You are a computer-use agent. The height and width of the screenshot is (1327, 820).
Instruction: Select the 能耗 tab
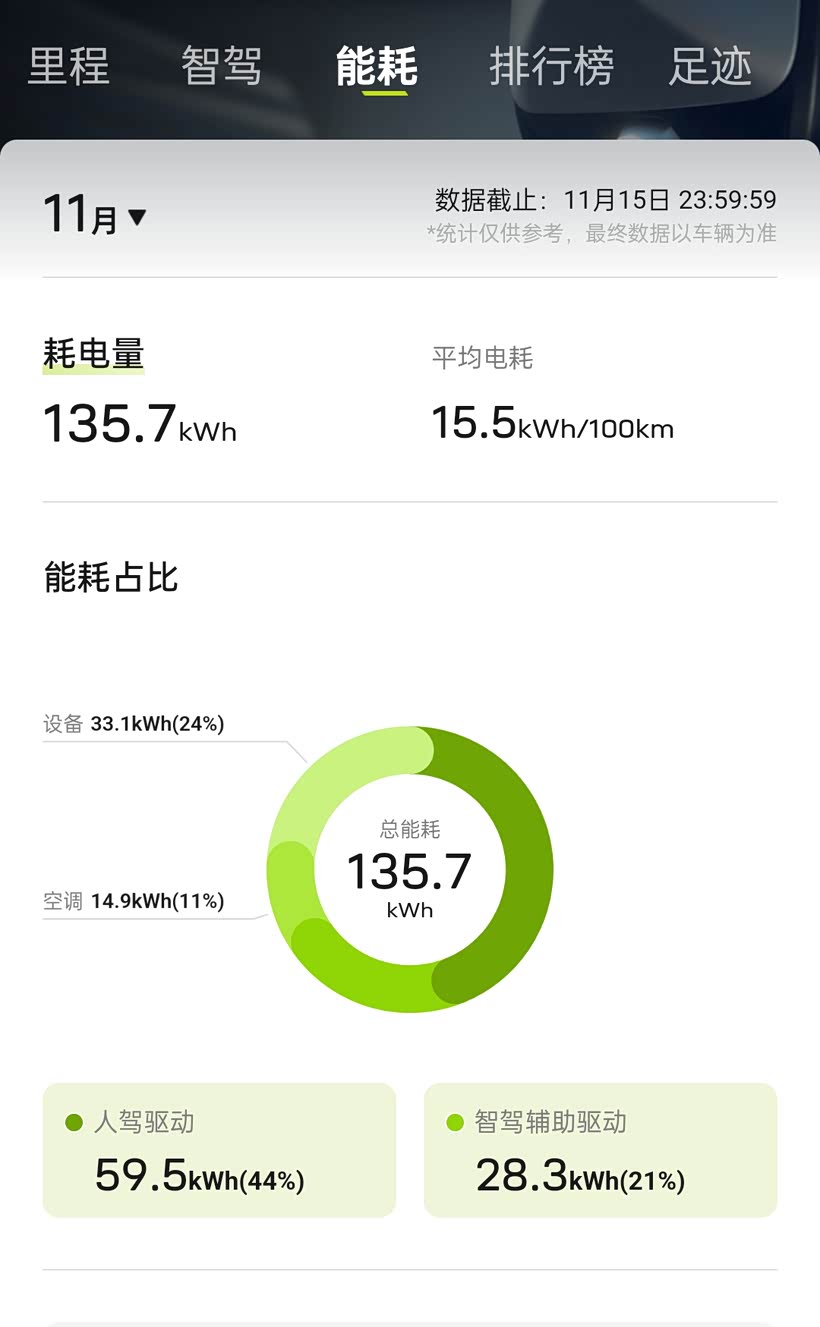click(376, 67)
